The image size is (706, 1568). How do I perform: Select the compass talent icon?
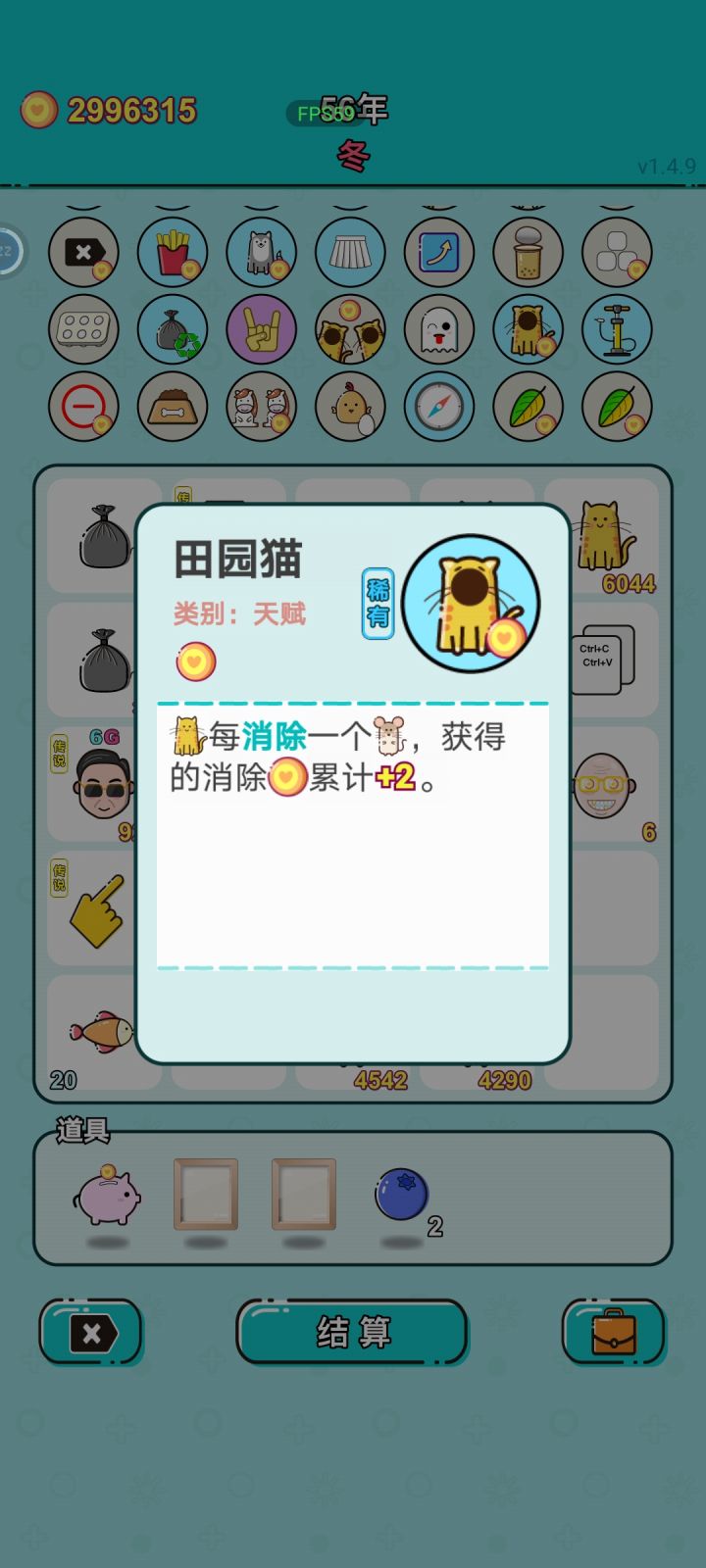[438, 407]
